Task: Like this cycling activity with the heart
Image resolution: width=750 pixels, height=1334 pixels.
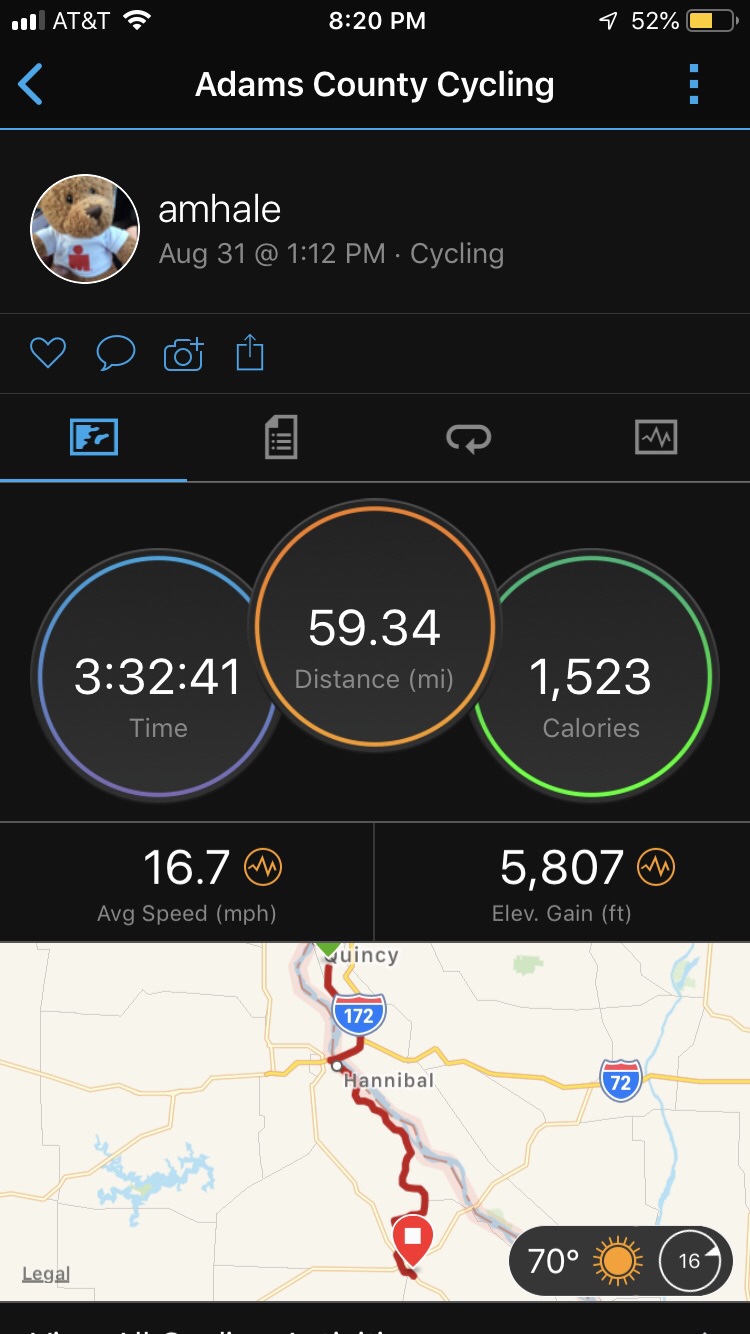Action: coord(47,352)
